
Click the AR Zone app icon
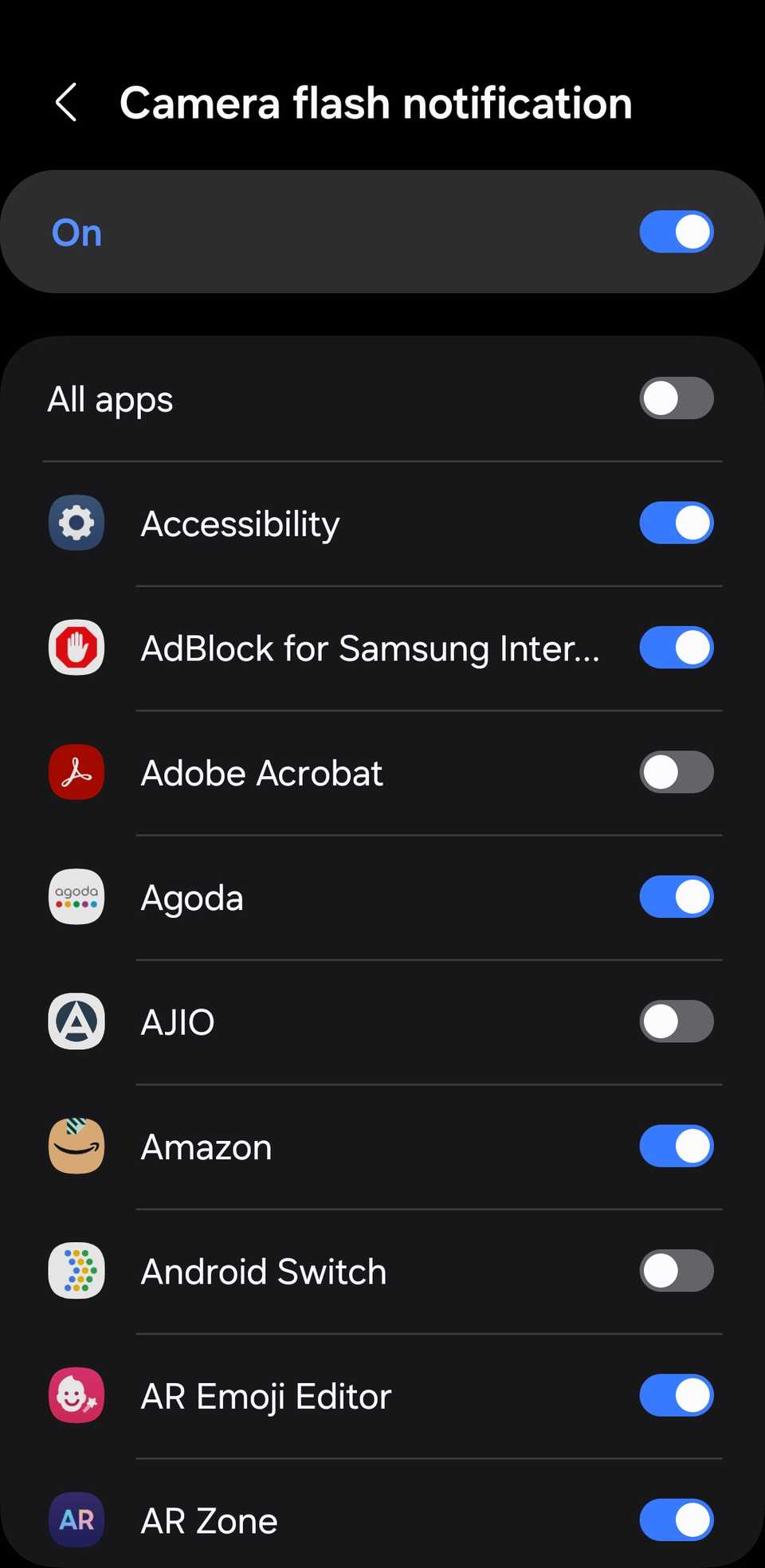tap(76, 1520)
